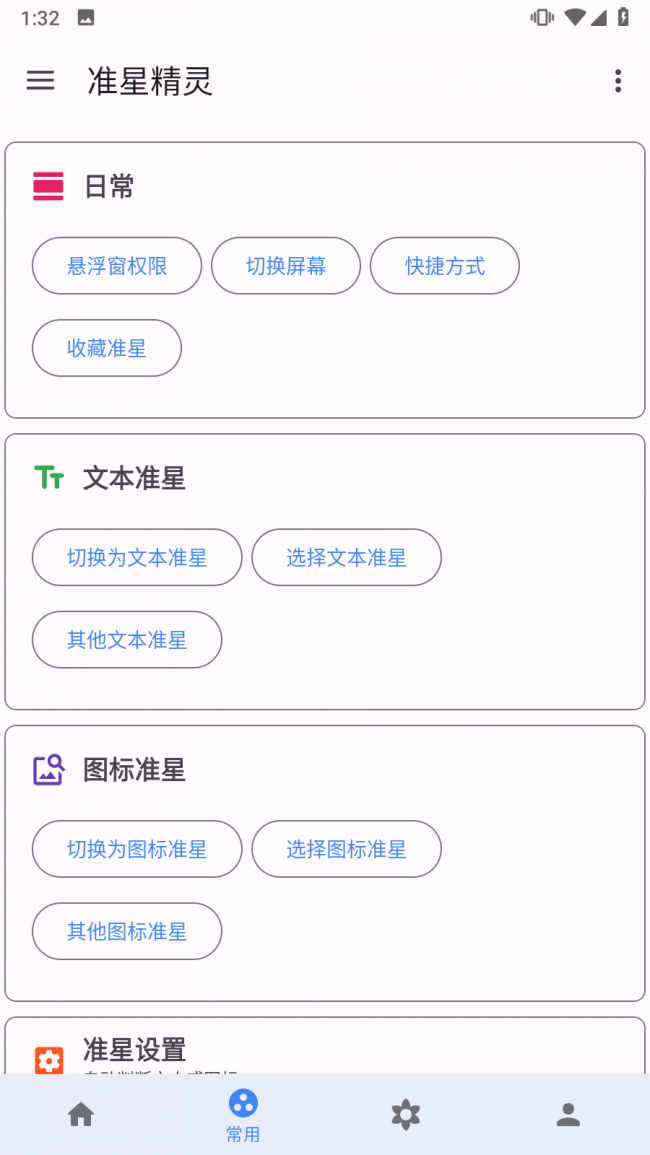
Task: Tap 选择图标准星 chip
Action: tap(346, 849)
